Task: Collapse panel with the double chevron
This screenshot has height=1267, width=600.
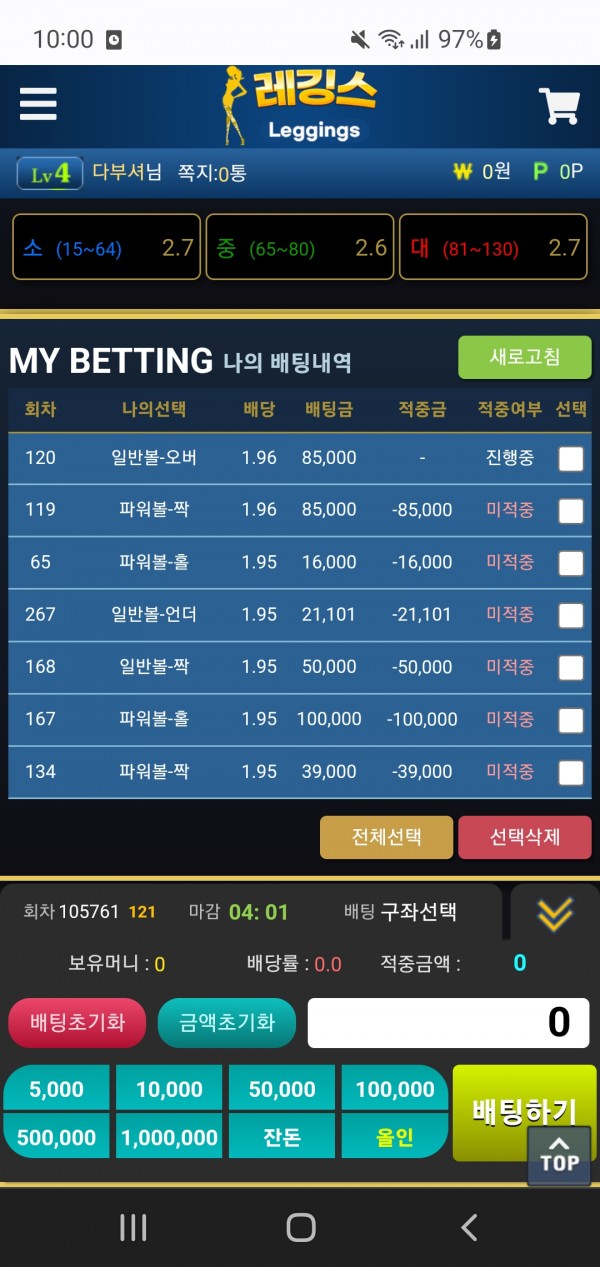Action: 555,913
